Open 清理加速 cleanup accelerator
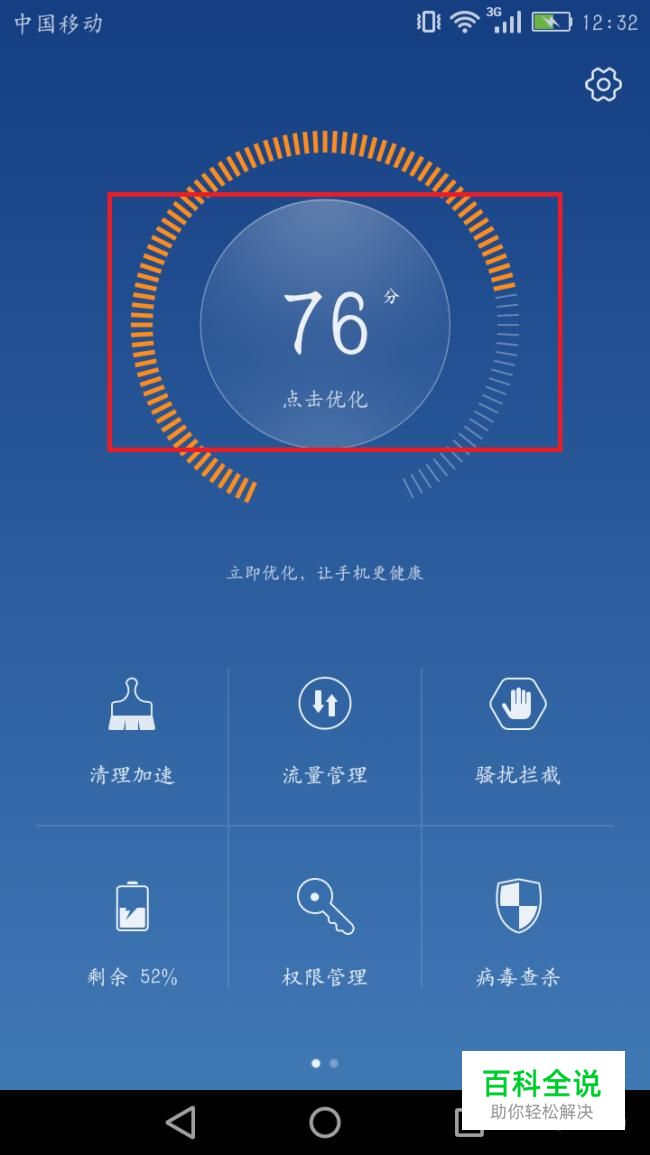The height and width of the screenshot is (1155, 650). click(132, 730)
